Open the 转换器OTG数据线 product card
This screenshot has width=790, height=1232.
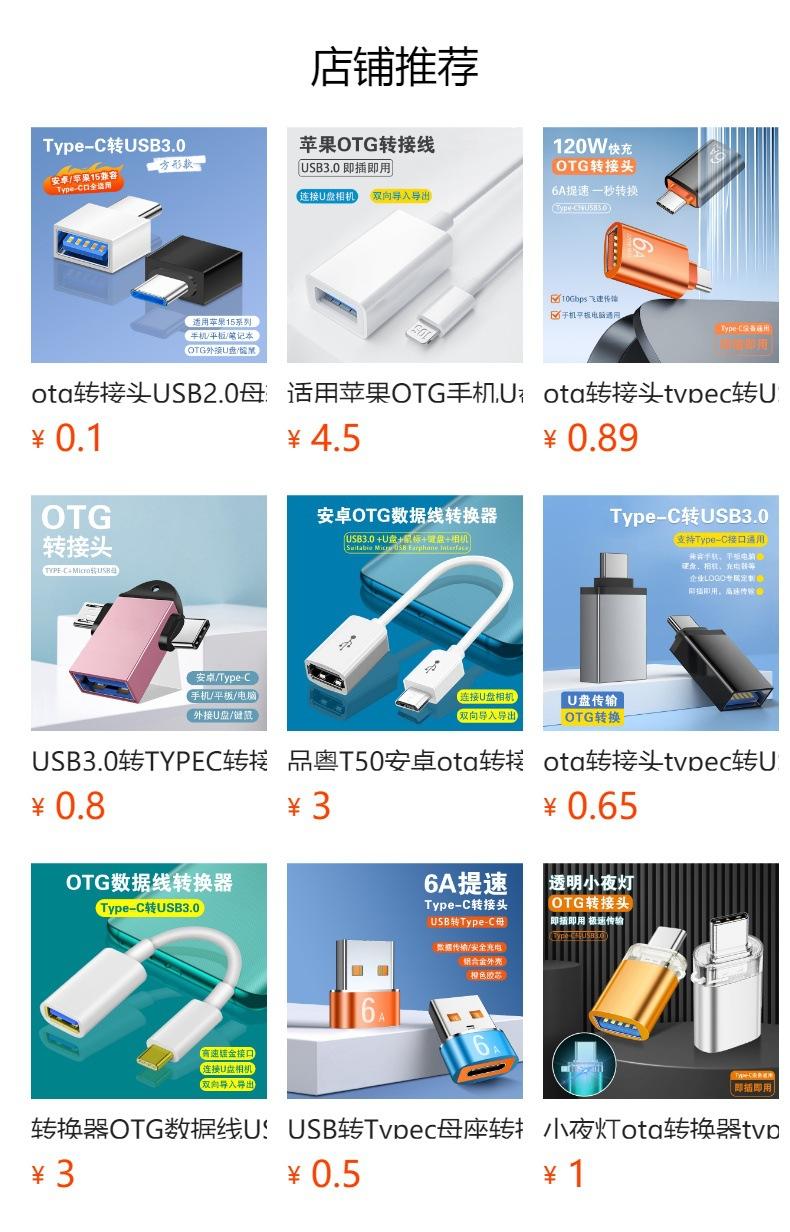[x=149, y=981]
